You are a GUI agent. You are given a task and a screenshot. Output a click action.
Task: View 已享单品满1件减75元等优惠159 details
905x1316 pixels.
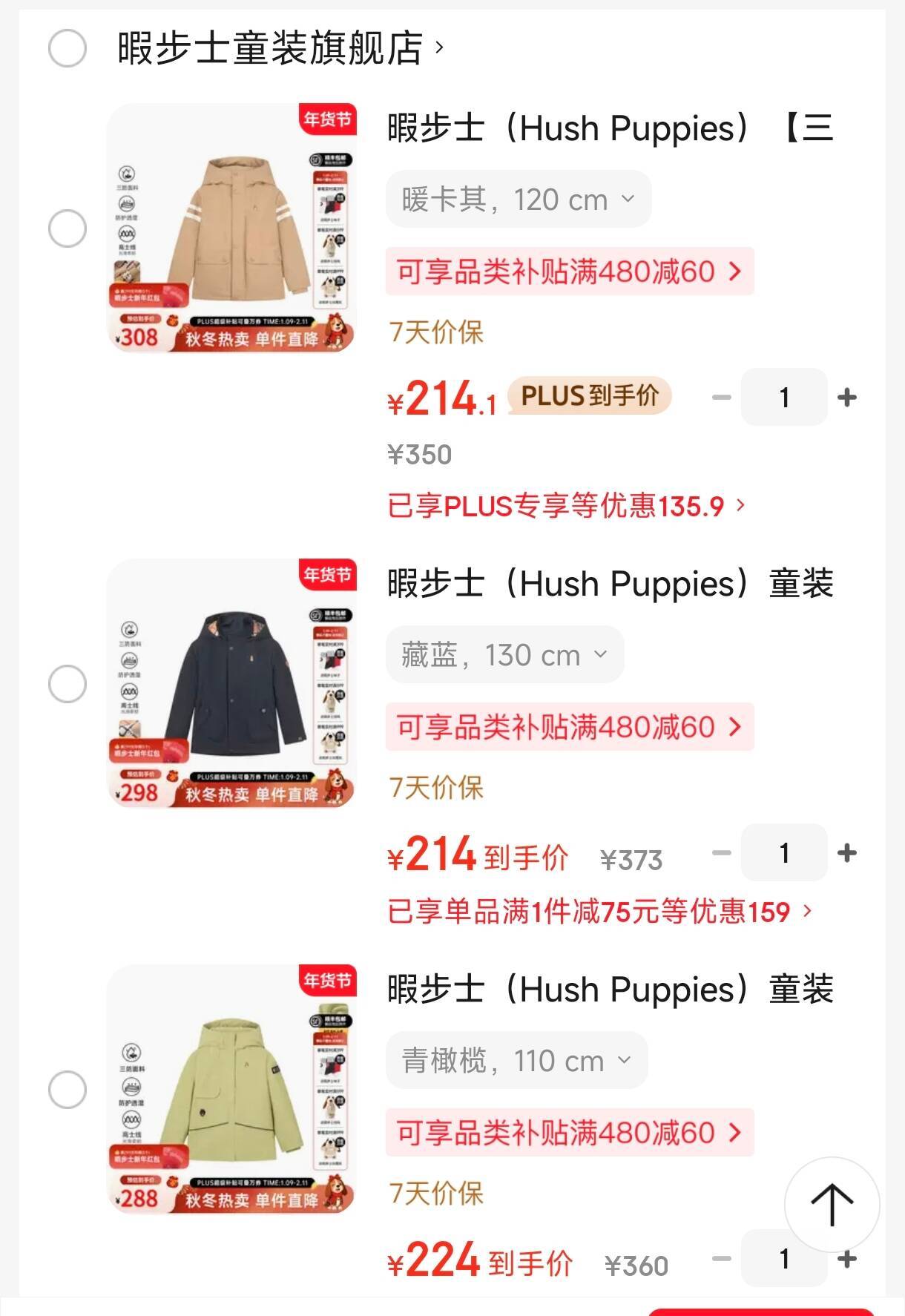click(599, 912)
